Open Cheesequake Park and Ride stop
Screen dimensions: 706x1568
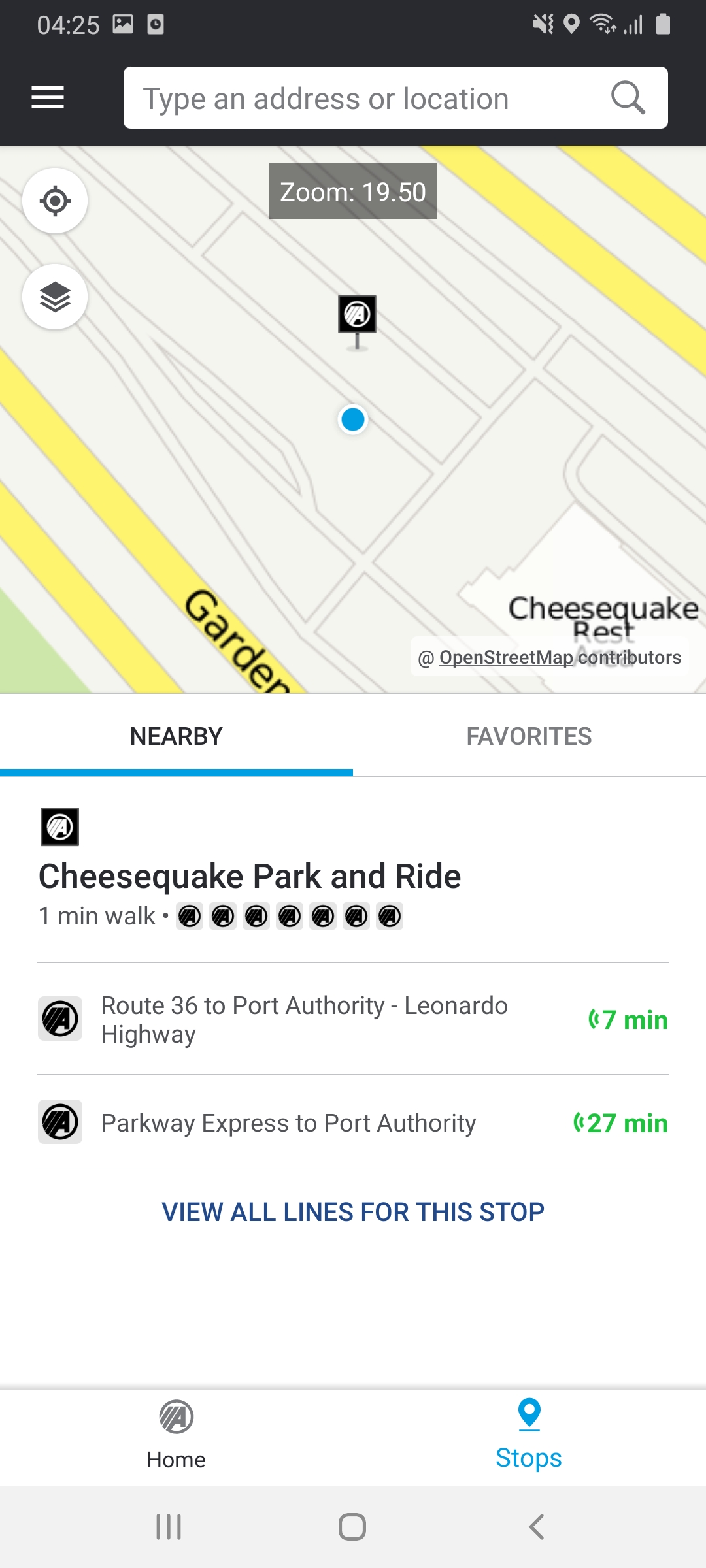(x=250, y=876)
